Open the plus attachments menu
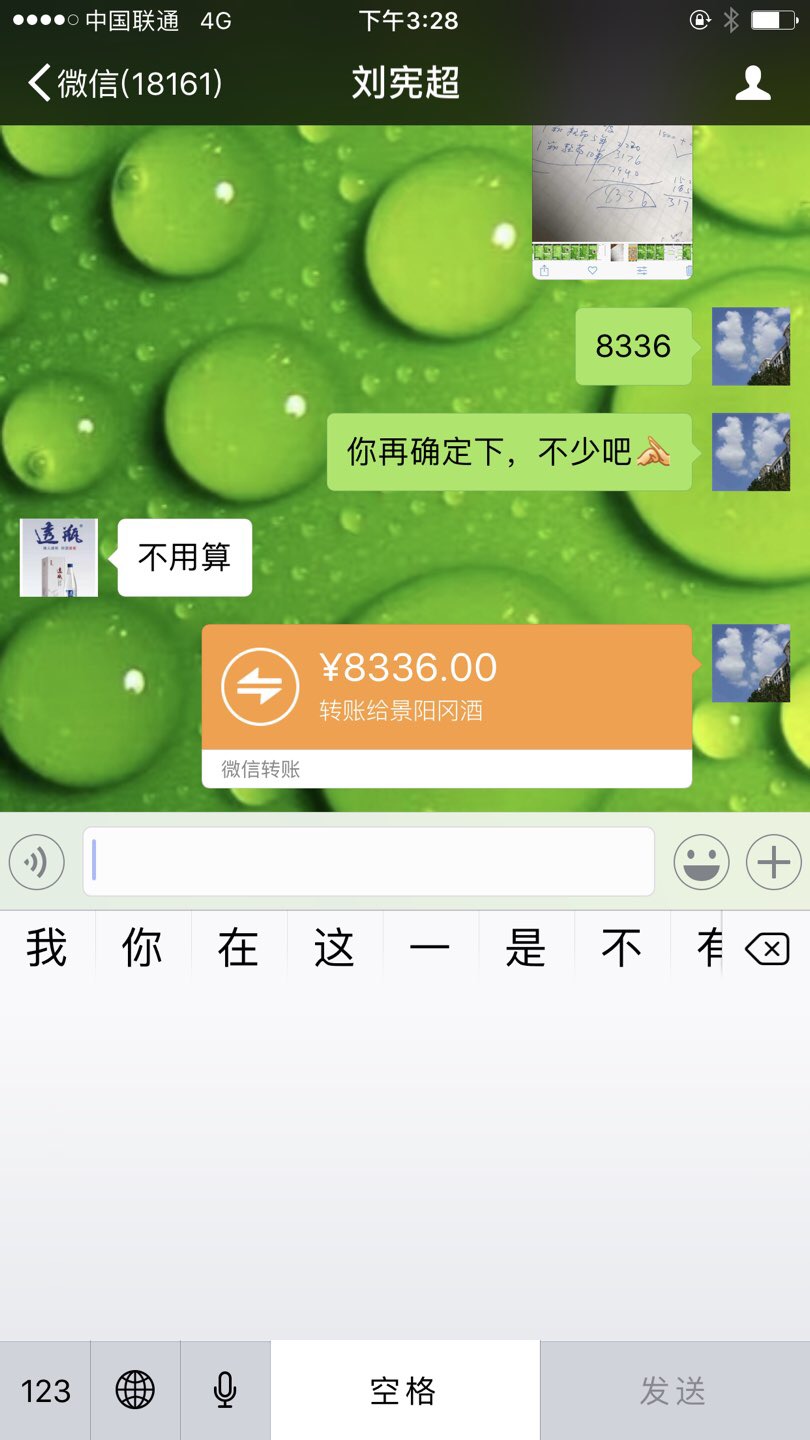Screen dimensions: 810x1440 click(x=773, y=862)
